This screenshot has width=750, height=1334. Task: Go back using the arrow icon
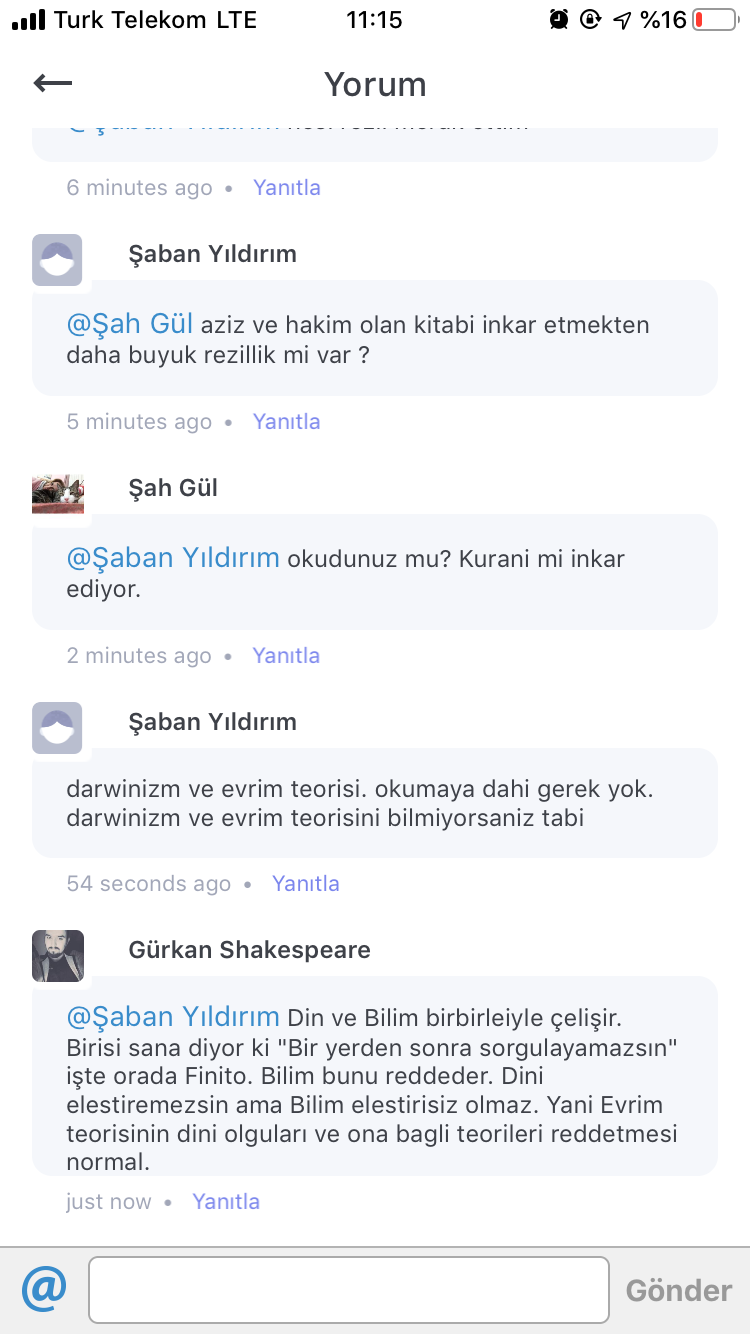pyautogui.click(x=53, y=84)
